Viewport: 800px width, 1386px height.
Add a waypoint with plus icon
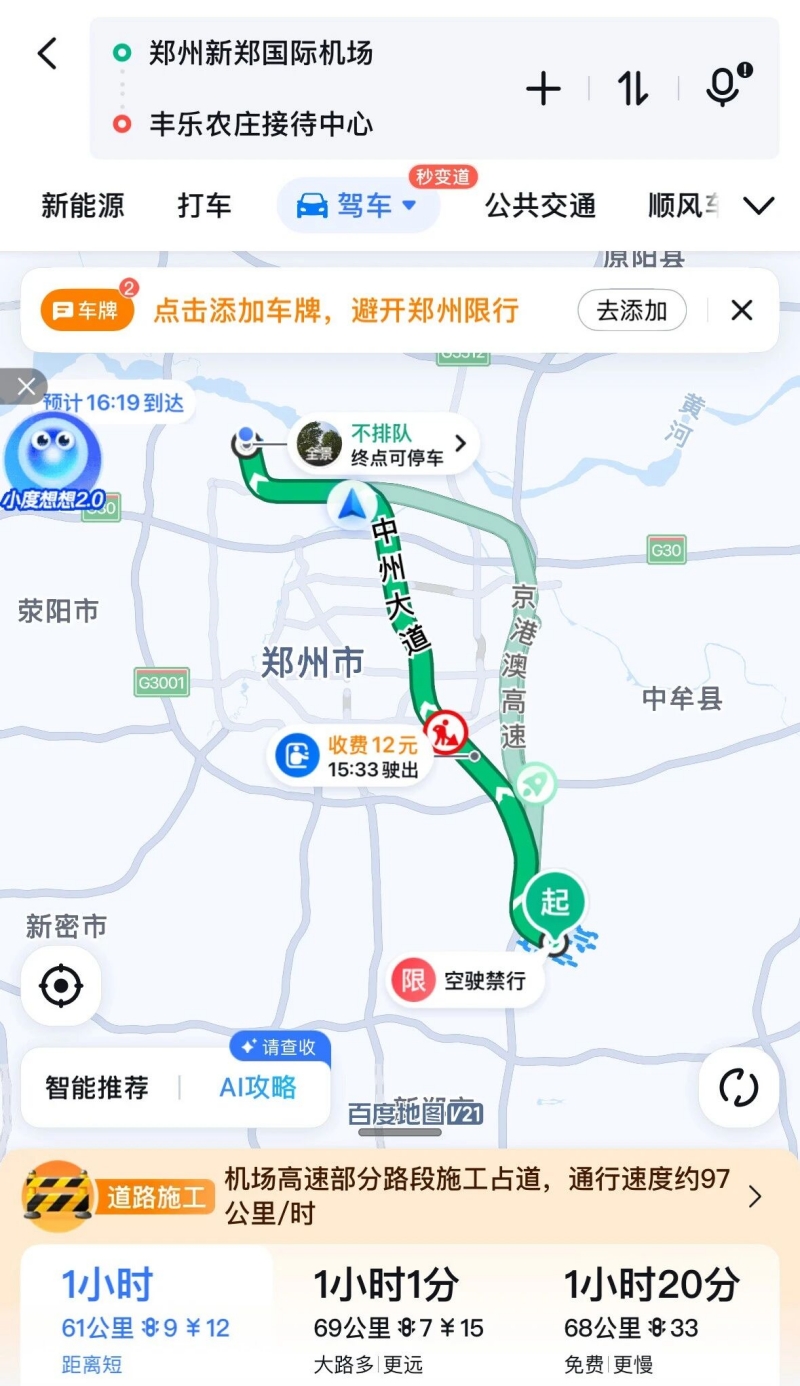(x=543, y=90)
